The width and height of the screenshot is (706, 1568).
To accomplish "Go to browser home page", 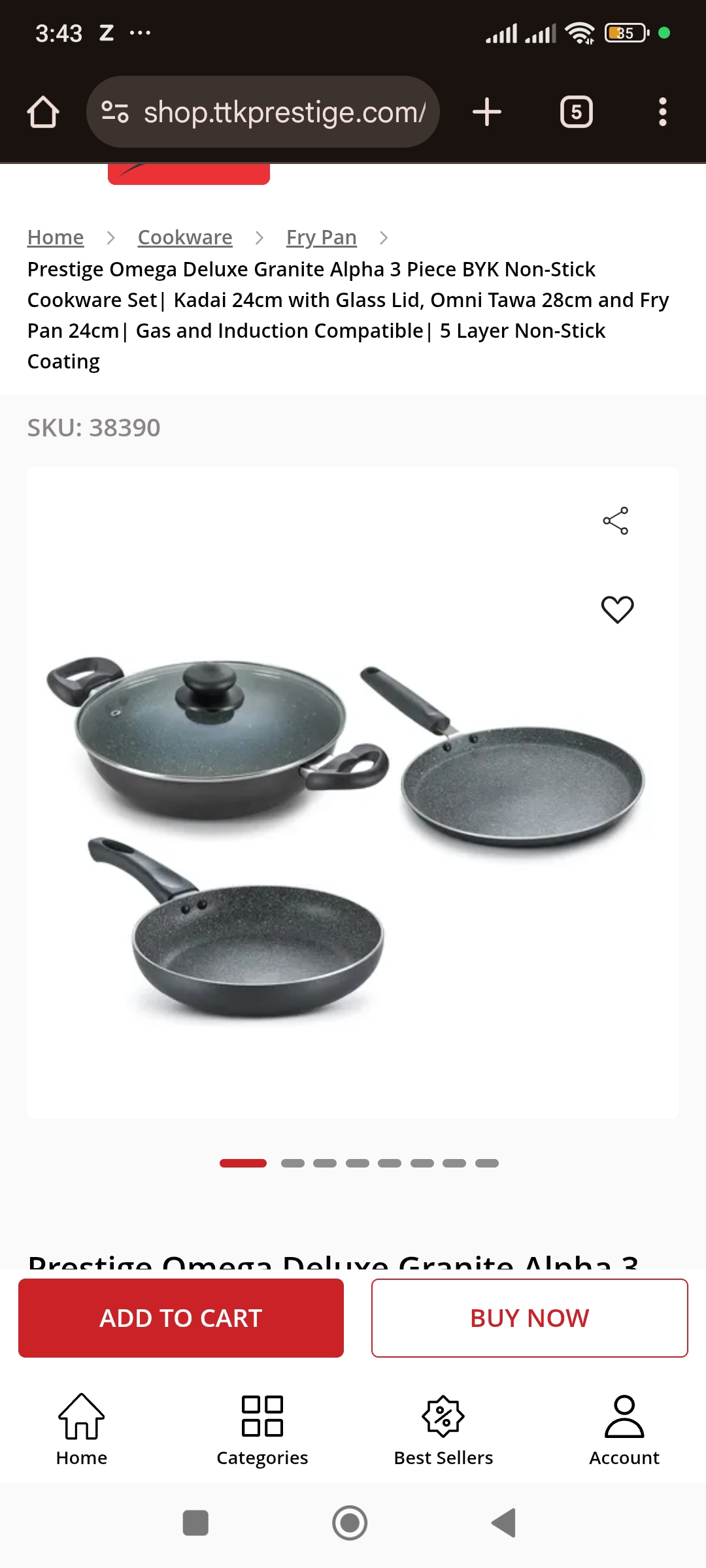I will click(x=43, y=112).
